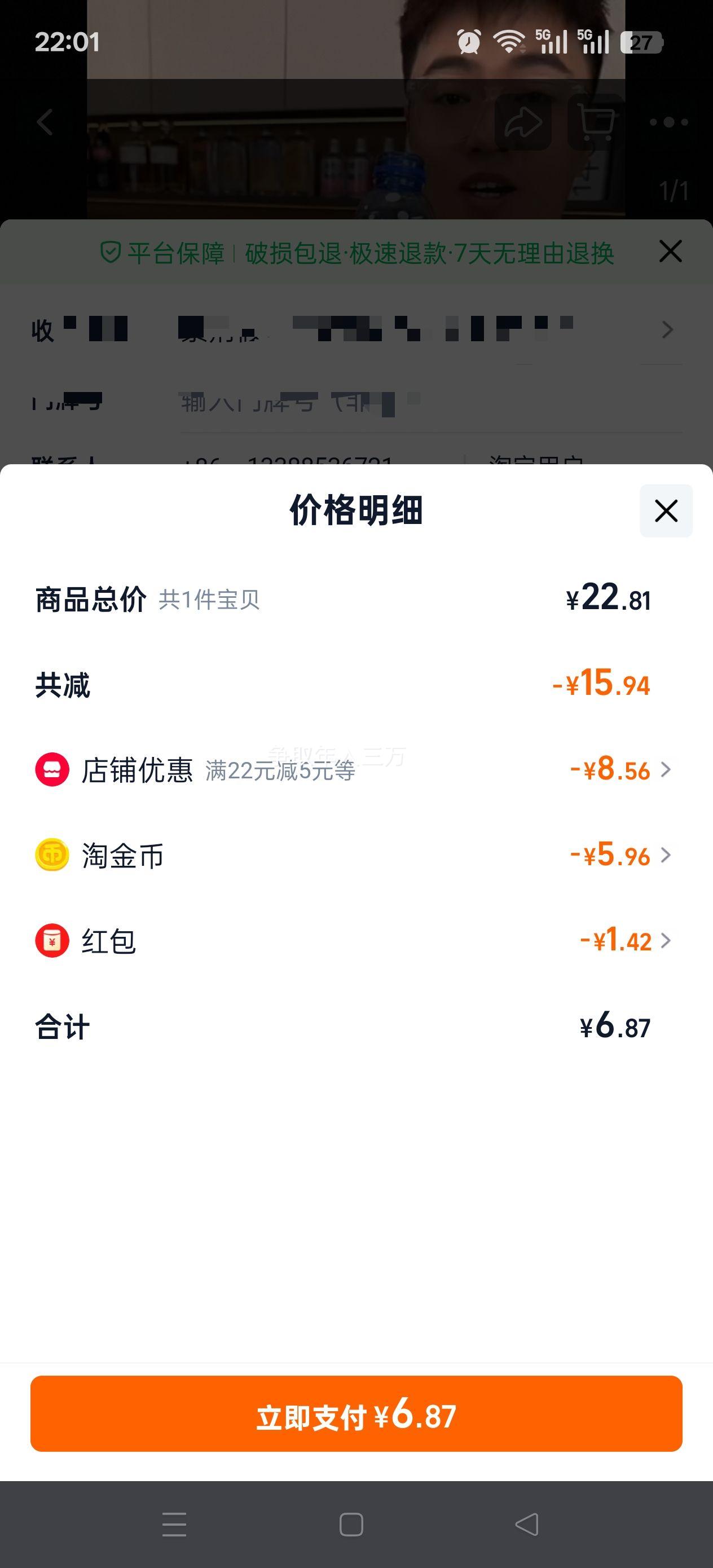Tap the system back button

[x=527, y=1524]
